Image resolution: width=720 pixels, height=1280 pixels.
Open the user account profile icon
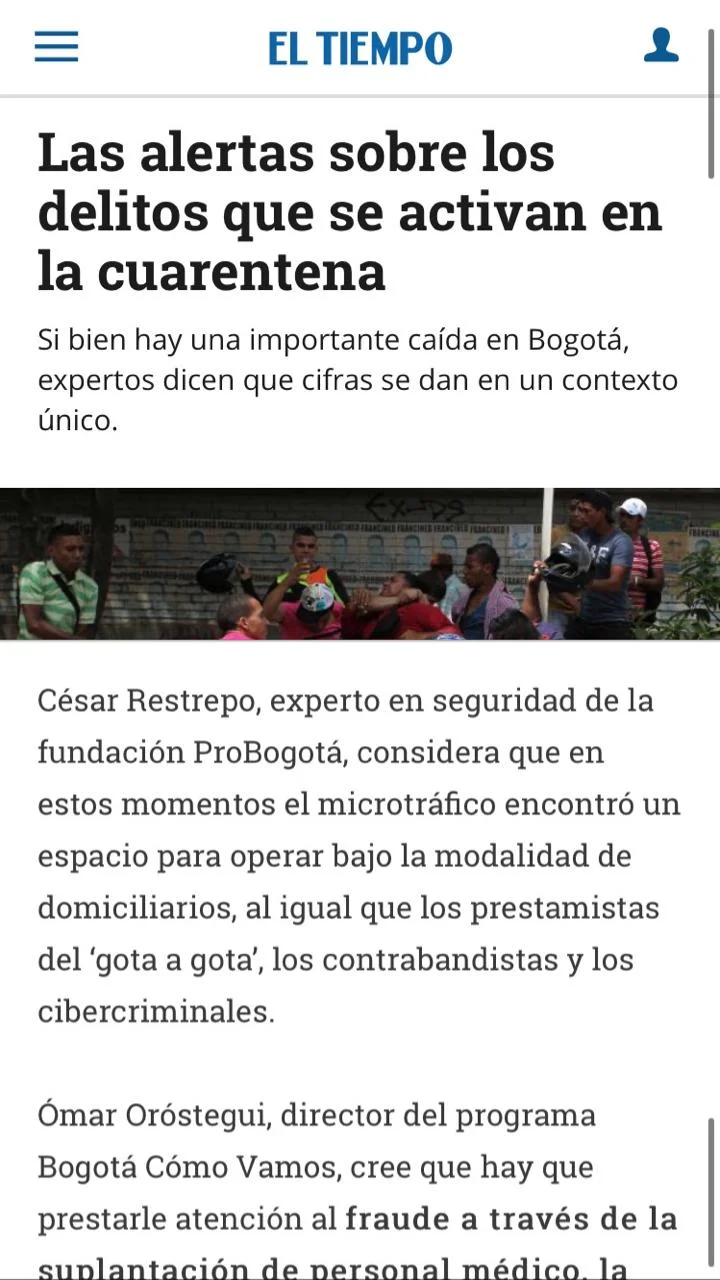tap(661, 46)
